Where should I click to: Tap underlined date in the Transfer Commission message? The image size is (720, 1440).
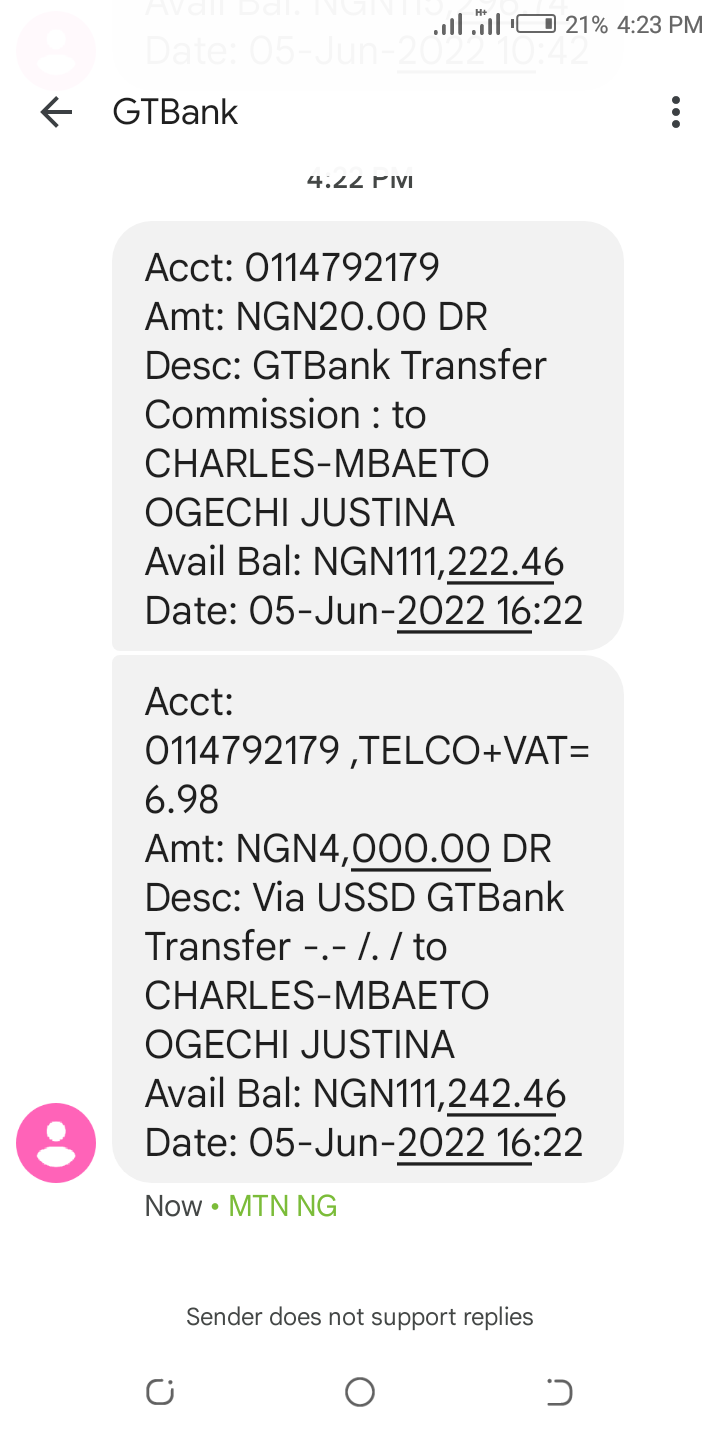point(465,611)
